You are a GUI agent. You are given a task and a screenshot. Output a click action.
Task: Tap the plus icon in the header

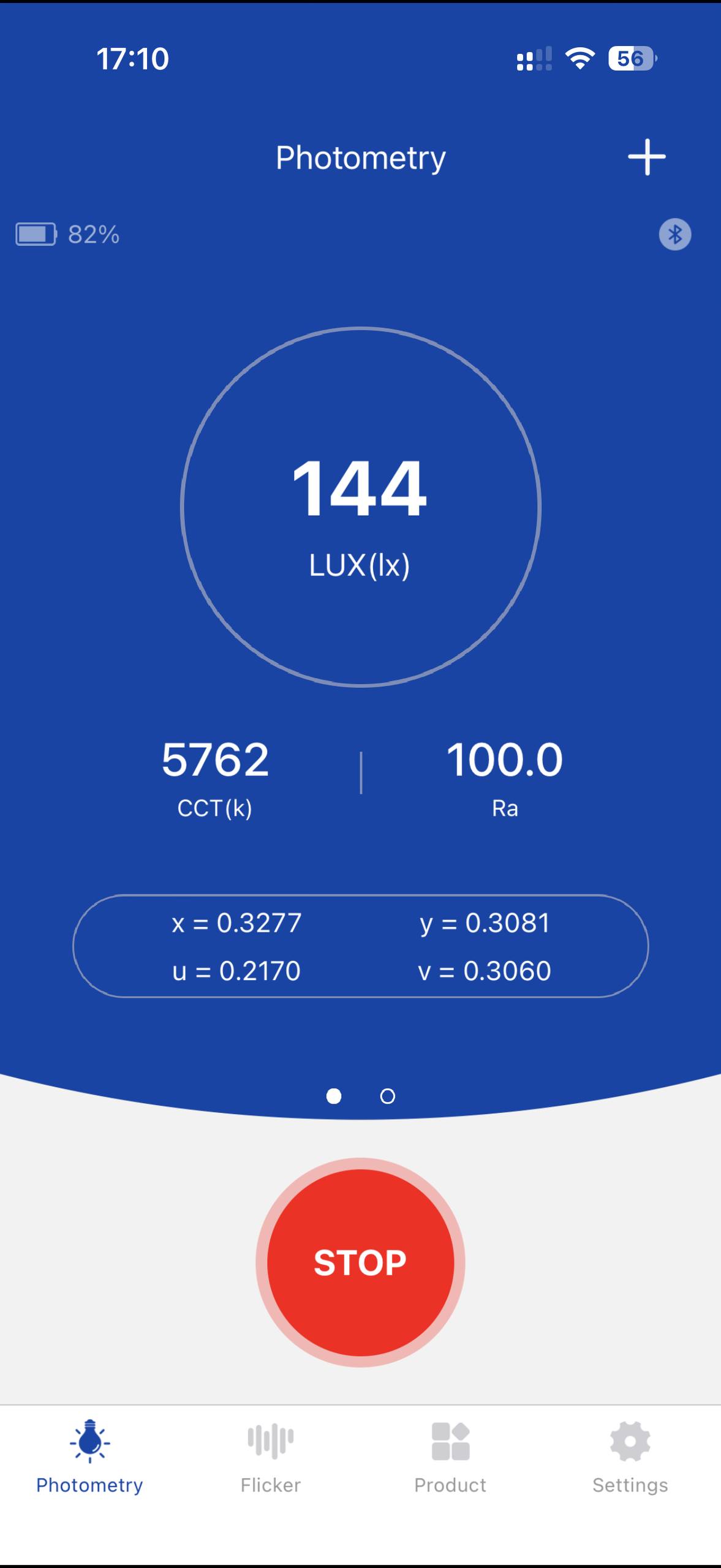[x=646, y=157]
